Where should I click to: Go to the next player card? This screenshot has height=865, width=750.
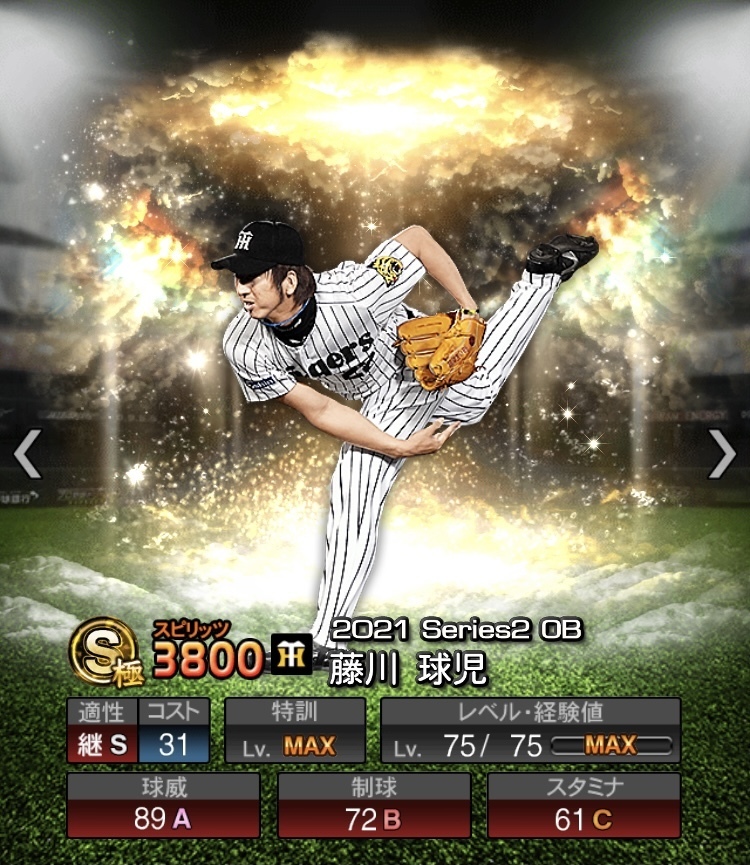click(721, 455)
